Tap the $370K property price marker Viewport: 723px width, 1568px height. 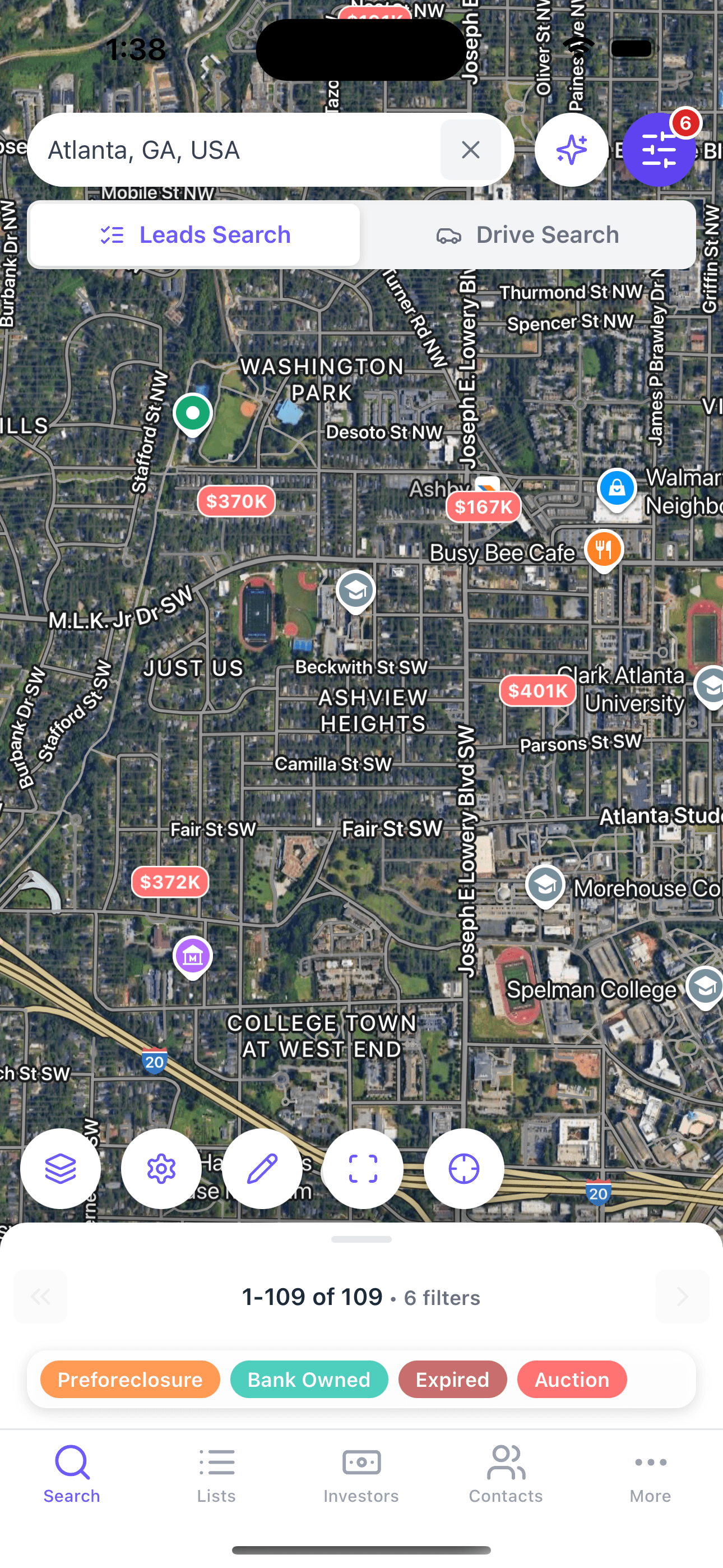(x=236, y=501)
